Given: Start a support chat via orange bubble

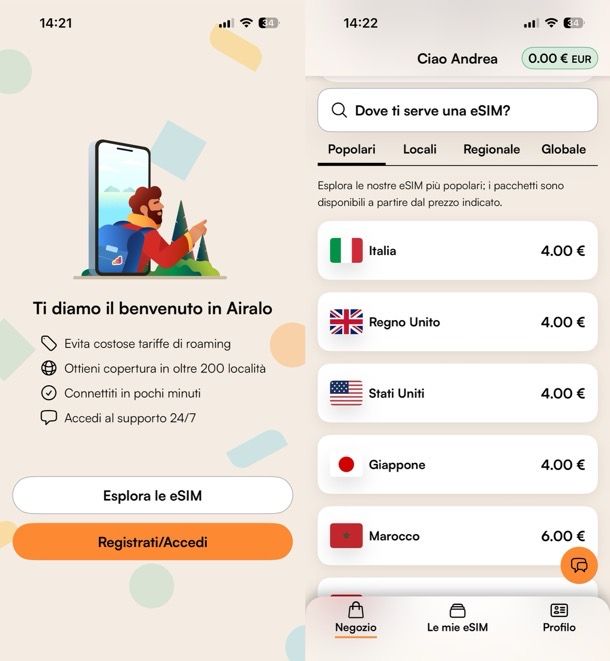Looking at the screenshot, I should tap(579, 565).
